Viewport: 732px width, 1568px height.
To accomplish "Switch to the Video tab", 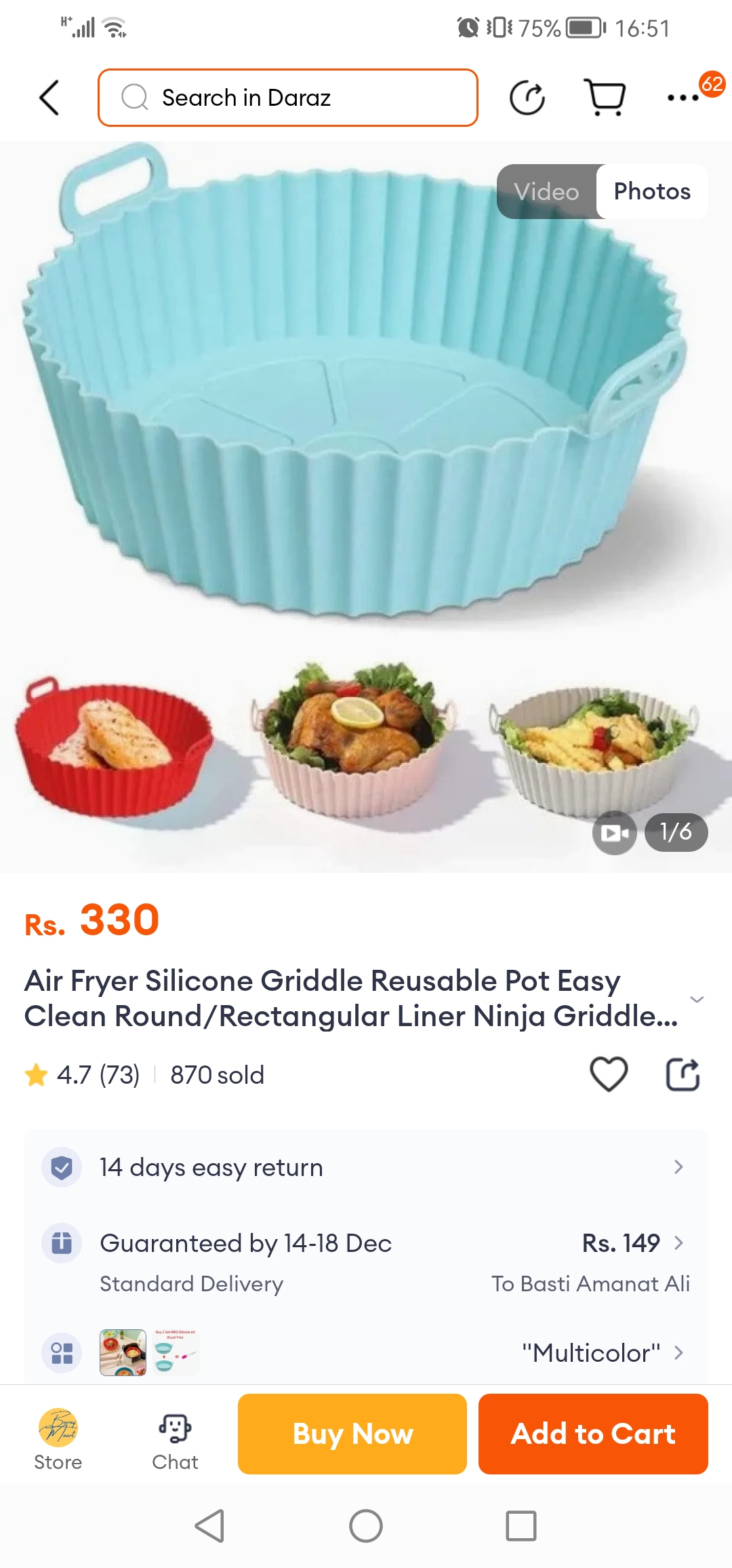I will [x=546, y=191].
